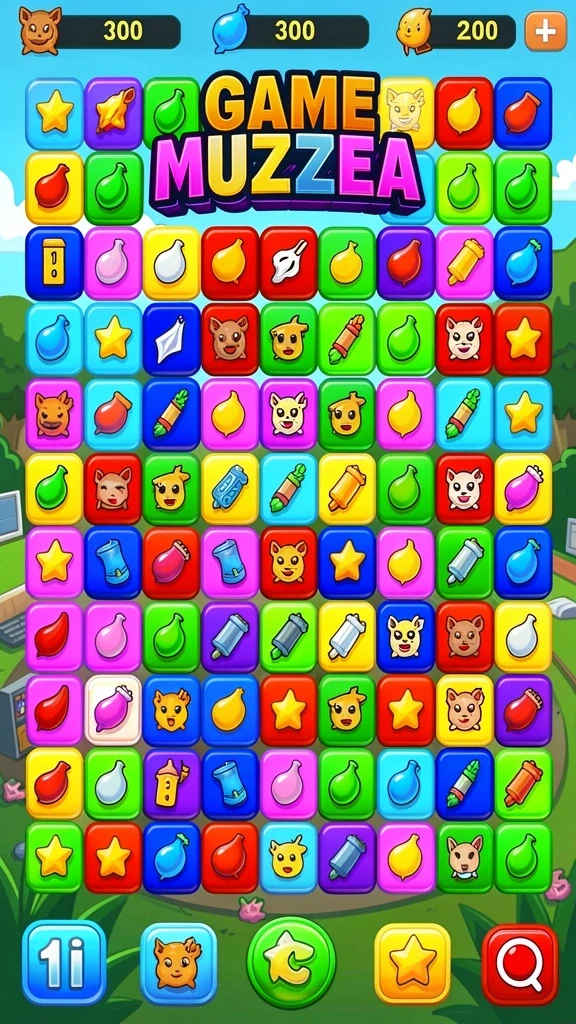
Task: Open the blue 1i info button
Action: (x=64, y=962)
